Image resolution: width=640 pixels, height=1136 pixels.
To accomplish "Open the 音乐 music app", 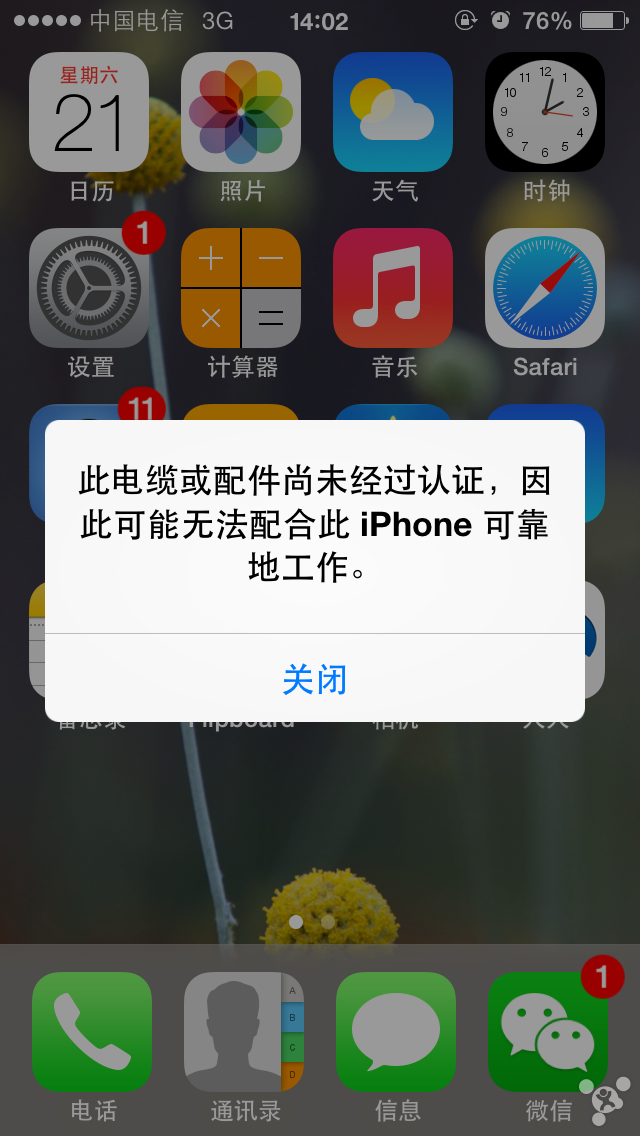I will (393, 288).
